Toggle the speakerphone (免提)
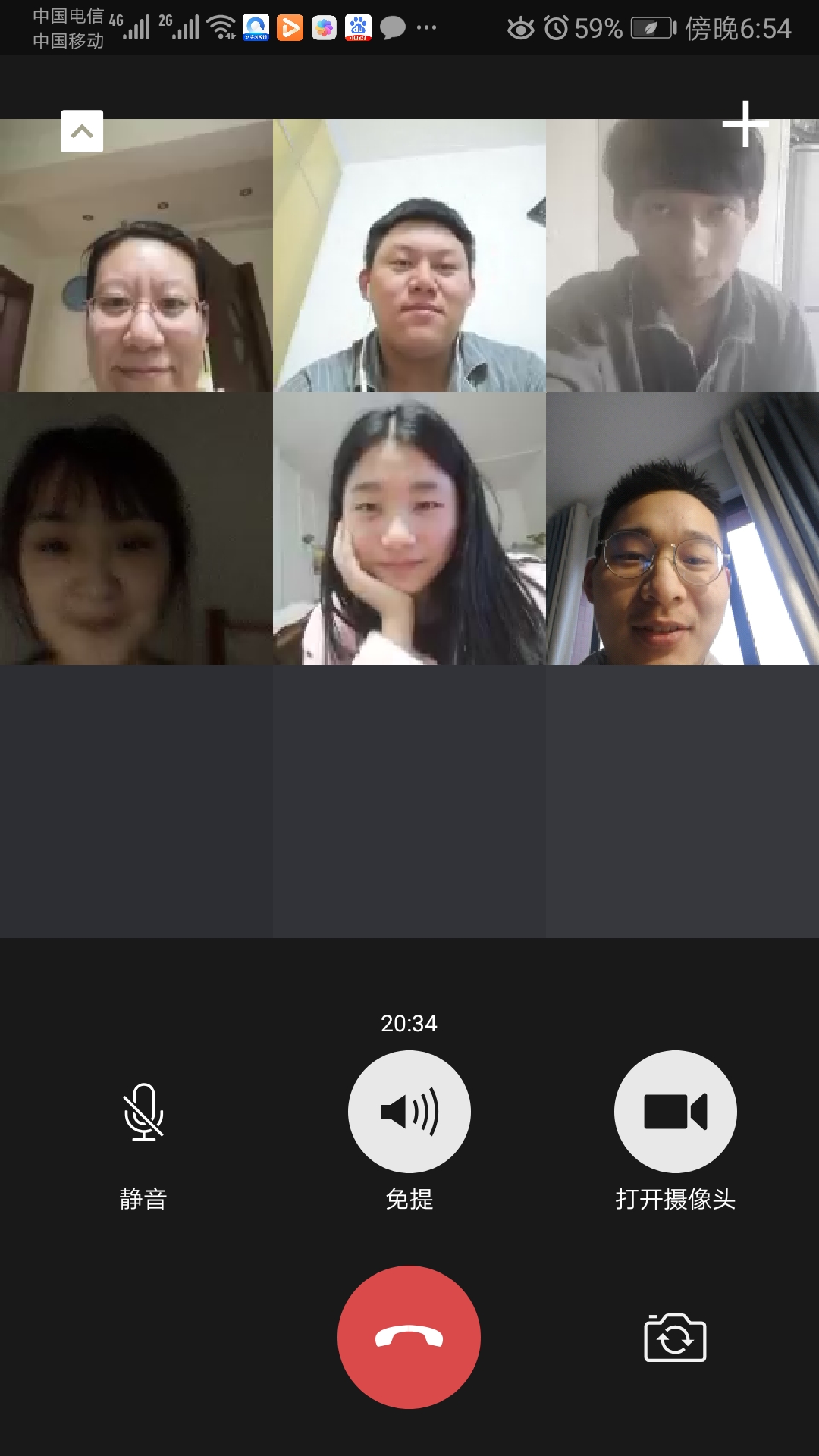 [409, 1111]
